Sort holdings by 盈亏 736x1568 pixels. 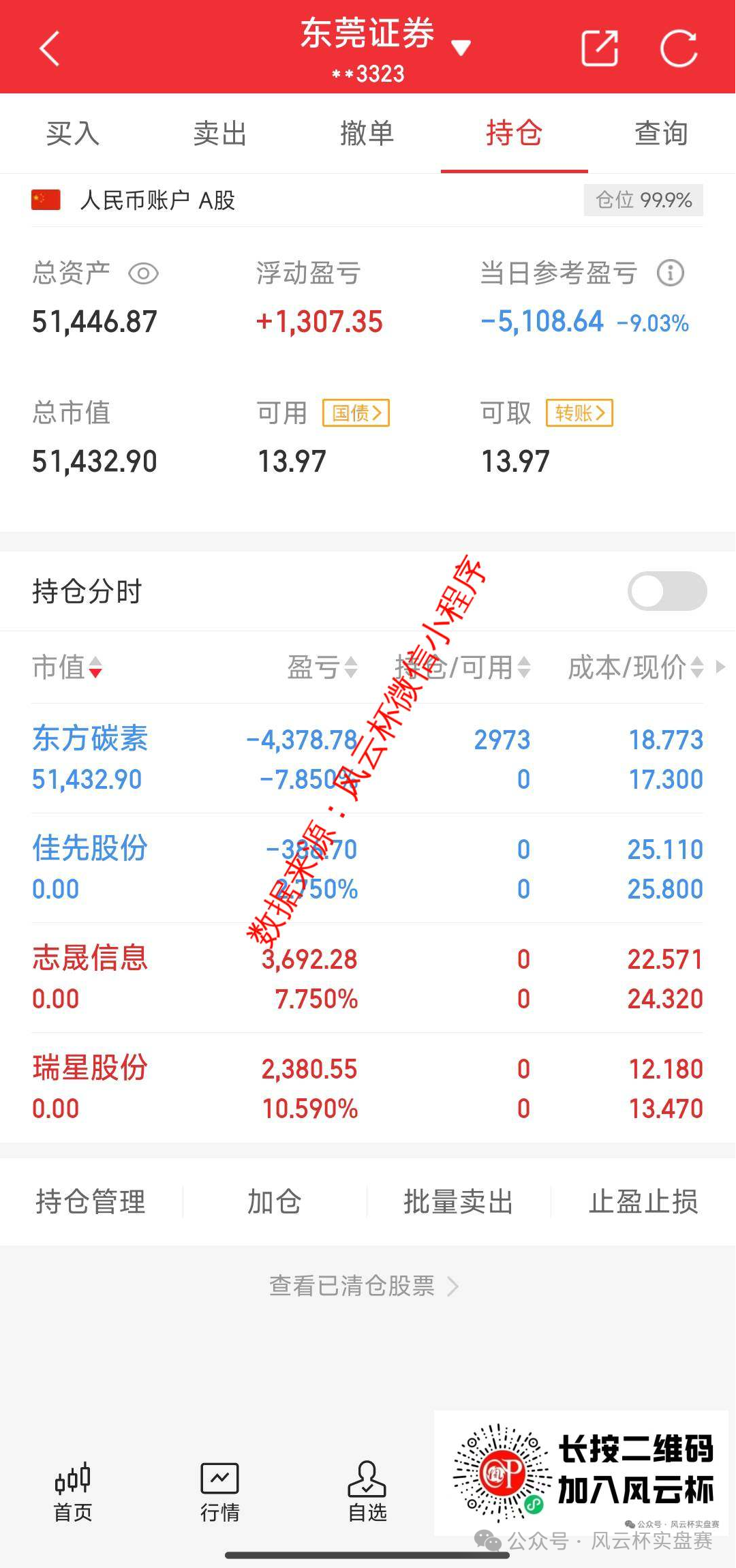[322, 667]
